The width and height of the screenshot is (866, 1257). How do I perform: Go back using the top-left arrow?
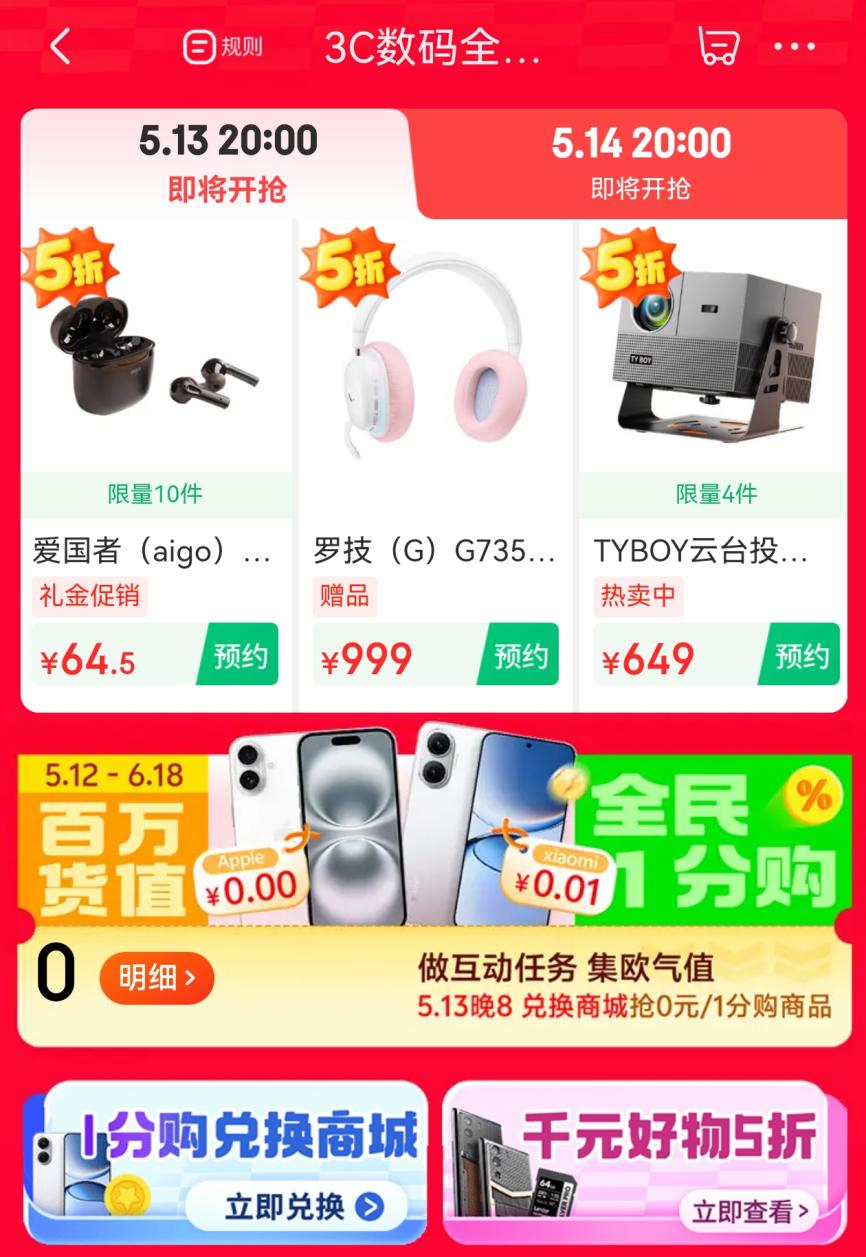coord(61,47)
